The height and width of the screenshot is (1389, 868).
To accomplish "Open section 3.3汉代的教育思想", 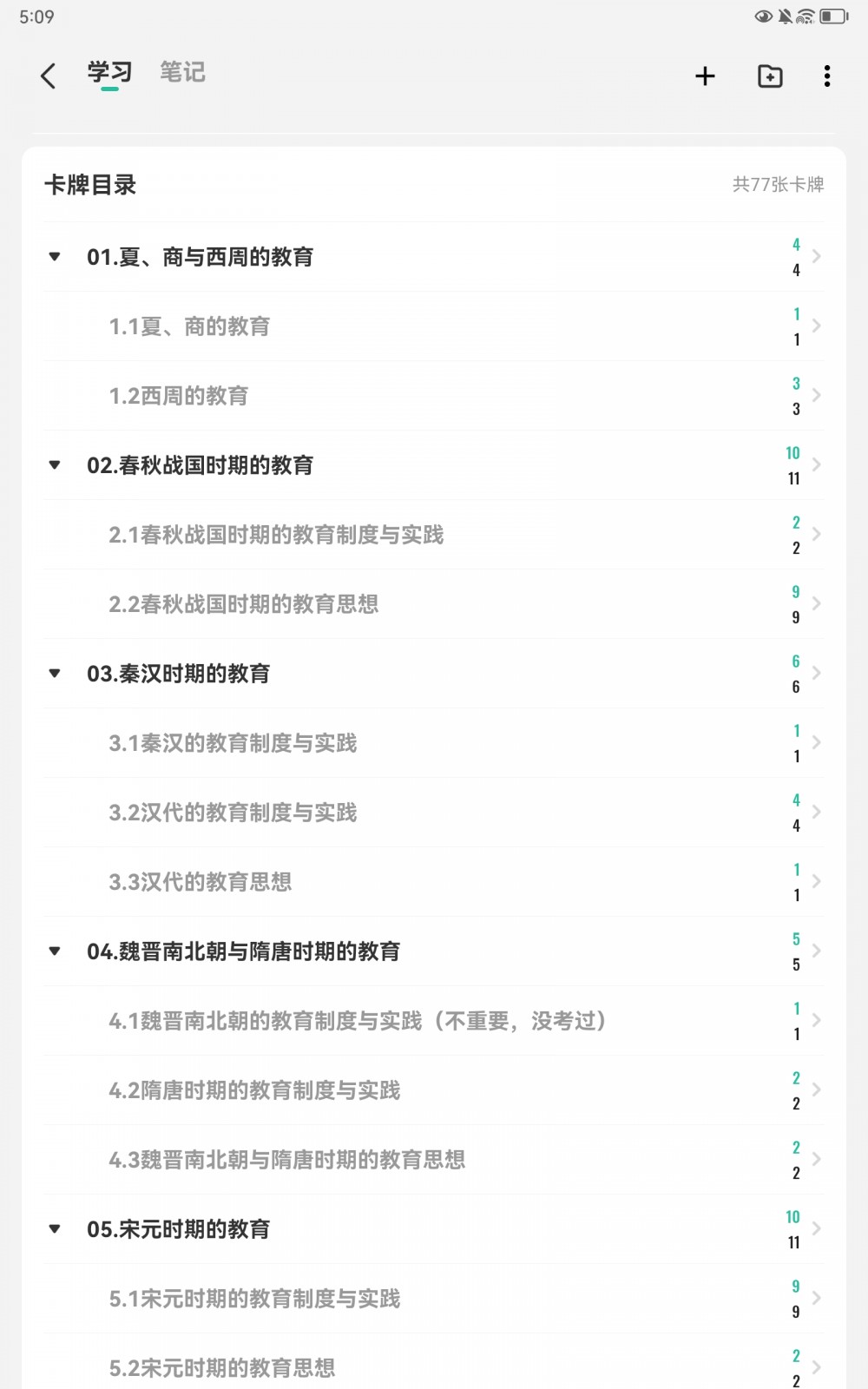I will click(x=434, y=882).
